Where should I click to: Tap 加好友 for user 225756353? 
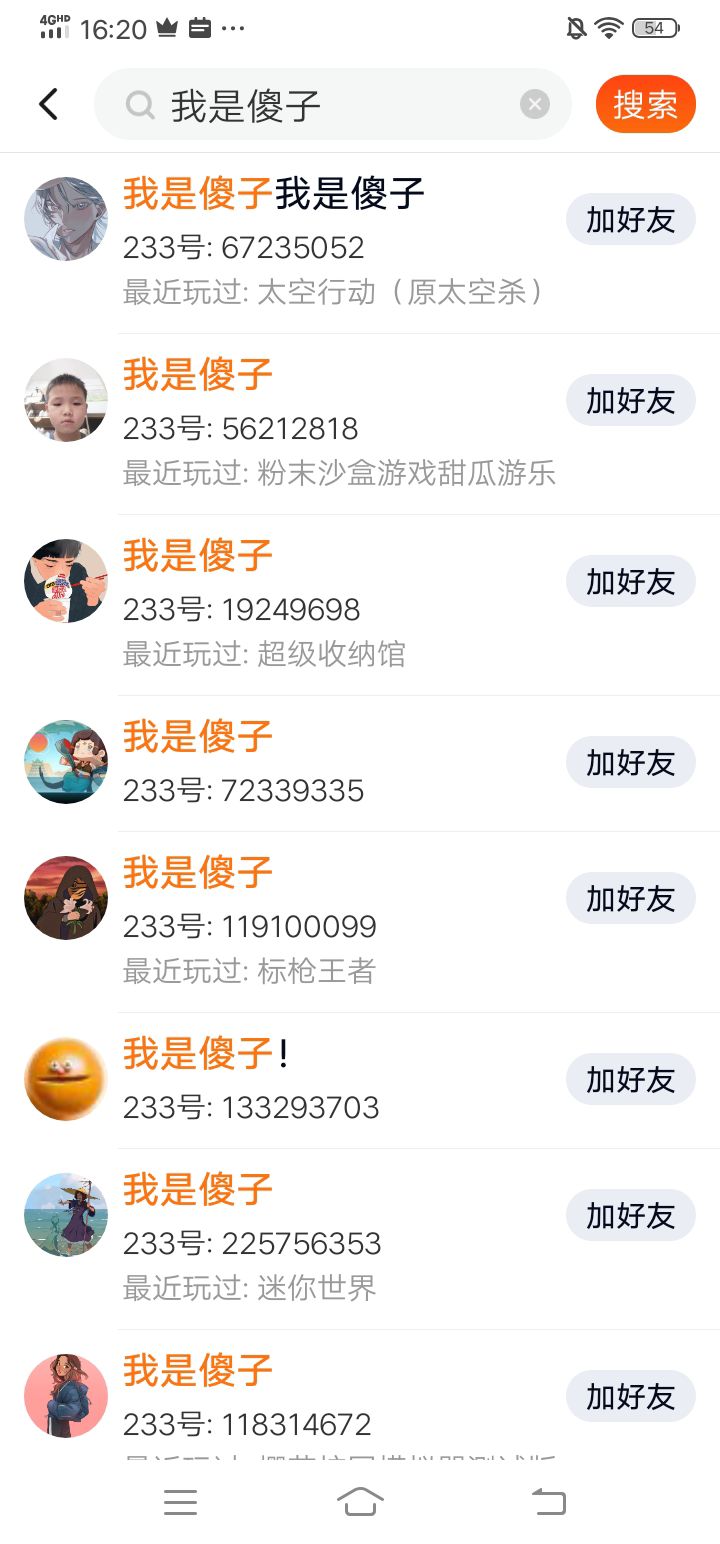point(630,1215)
